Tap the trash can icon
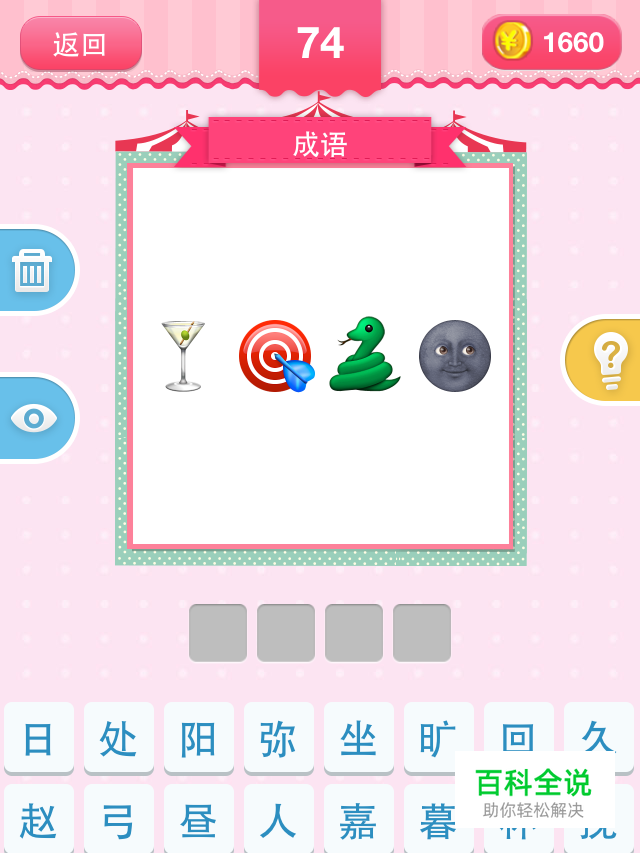This screenshot has width=640, height=853. (x=32, y=270)
